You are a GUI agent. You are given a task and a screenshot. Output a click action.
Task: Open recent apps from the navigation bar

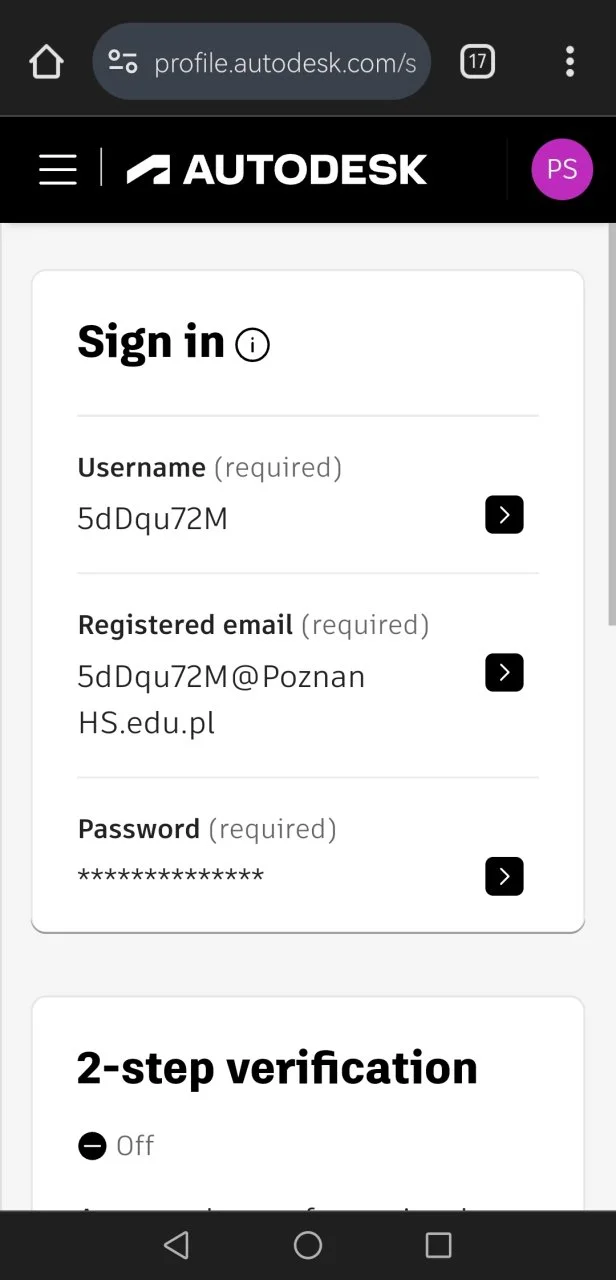[438, 1245]
